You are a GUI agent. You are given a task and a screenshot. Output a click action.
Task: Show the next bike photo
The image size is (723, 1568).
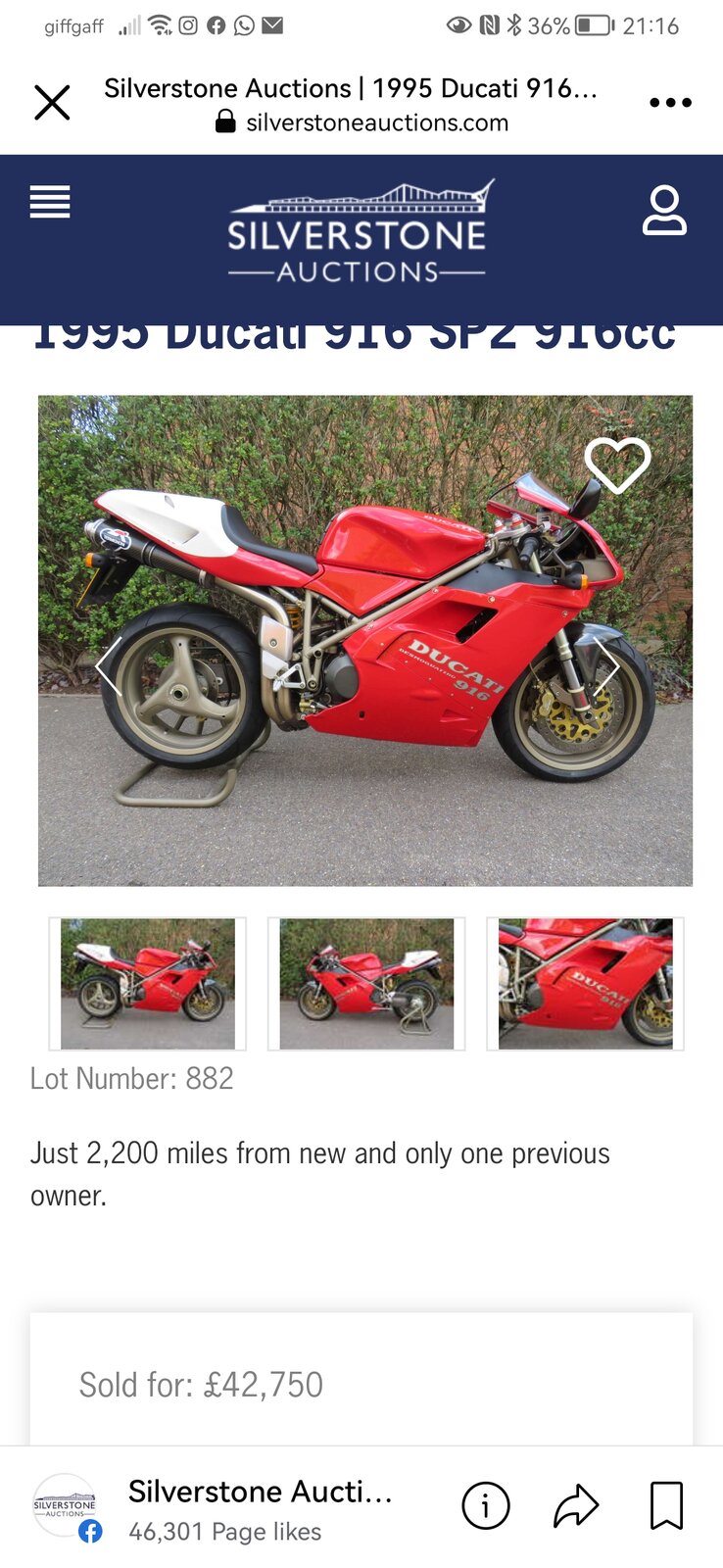coord(607,666)
